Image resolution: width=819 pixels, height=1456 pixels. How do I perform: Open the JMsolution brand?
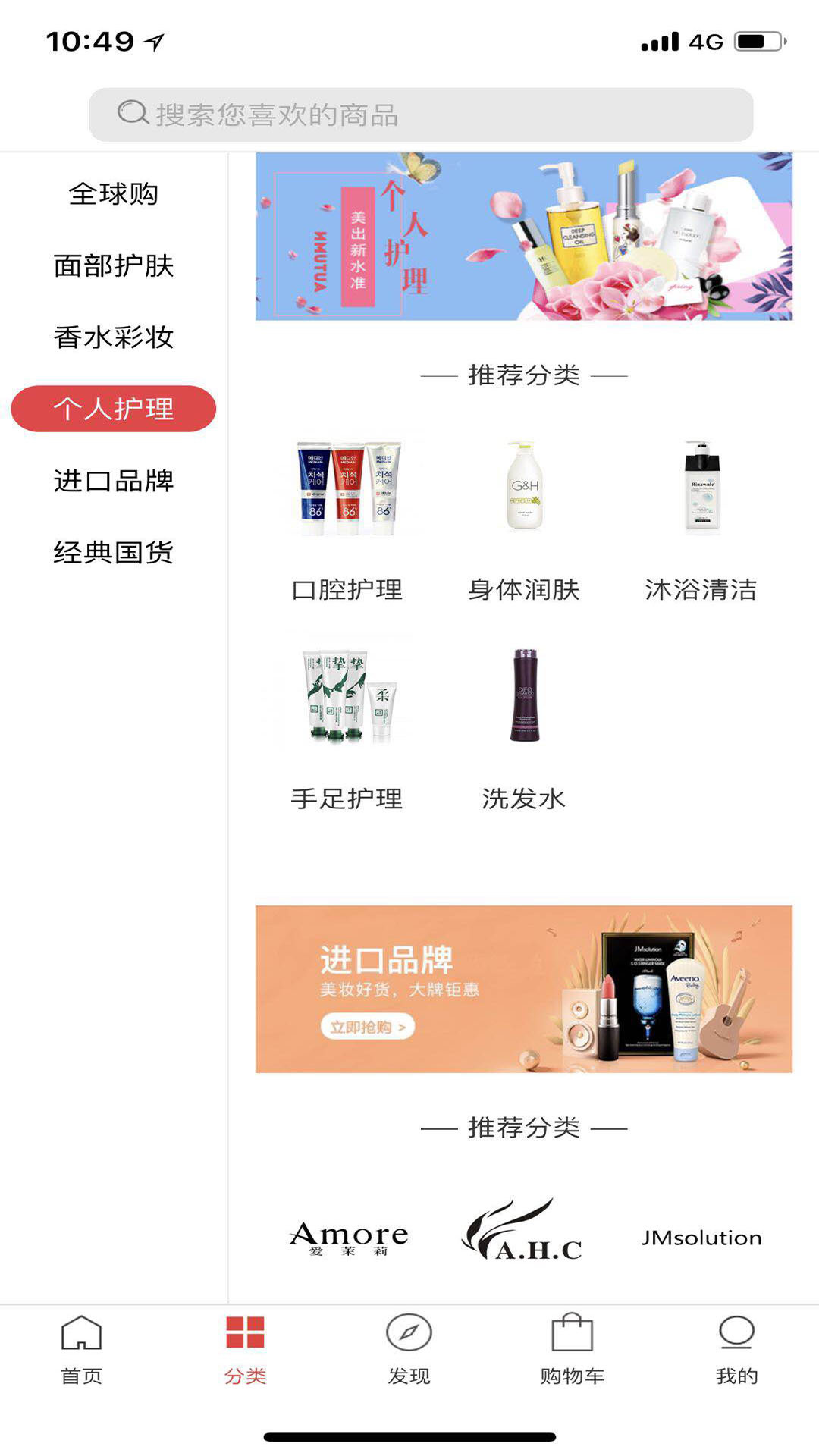[x=701, y=1238]
